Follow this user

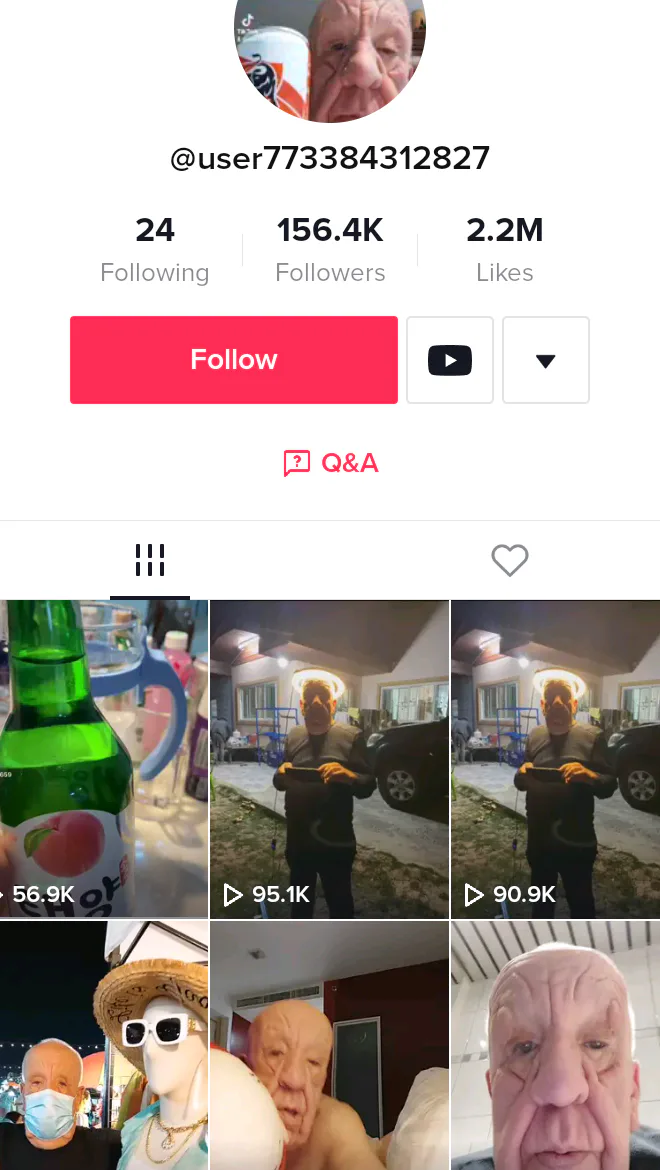[233, 360]
